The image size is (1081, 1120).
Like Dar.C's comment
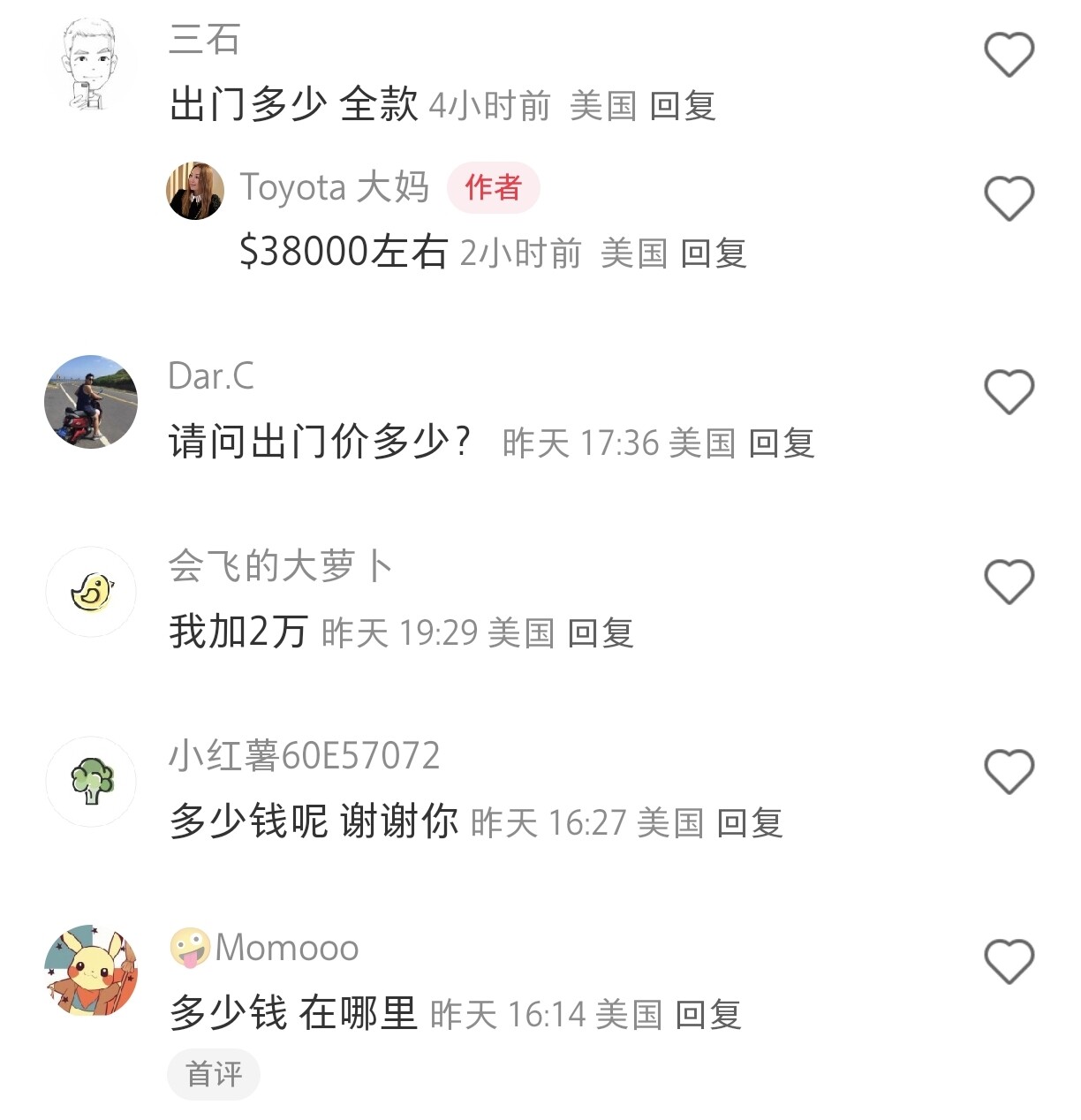click(x=1009, y=392)
